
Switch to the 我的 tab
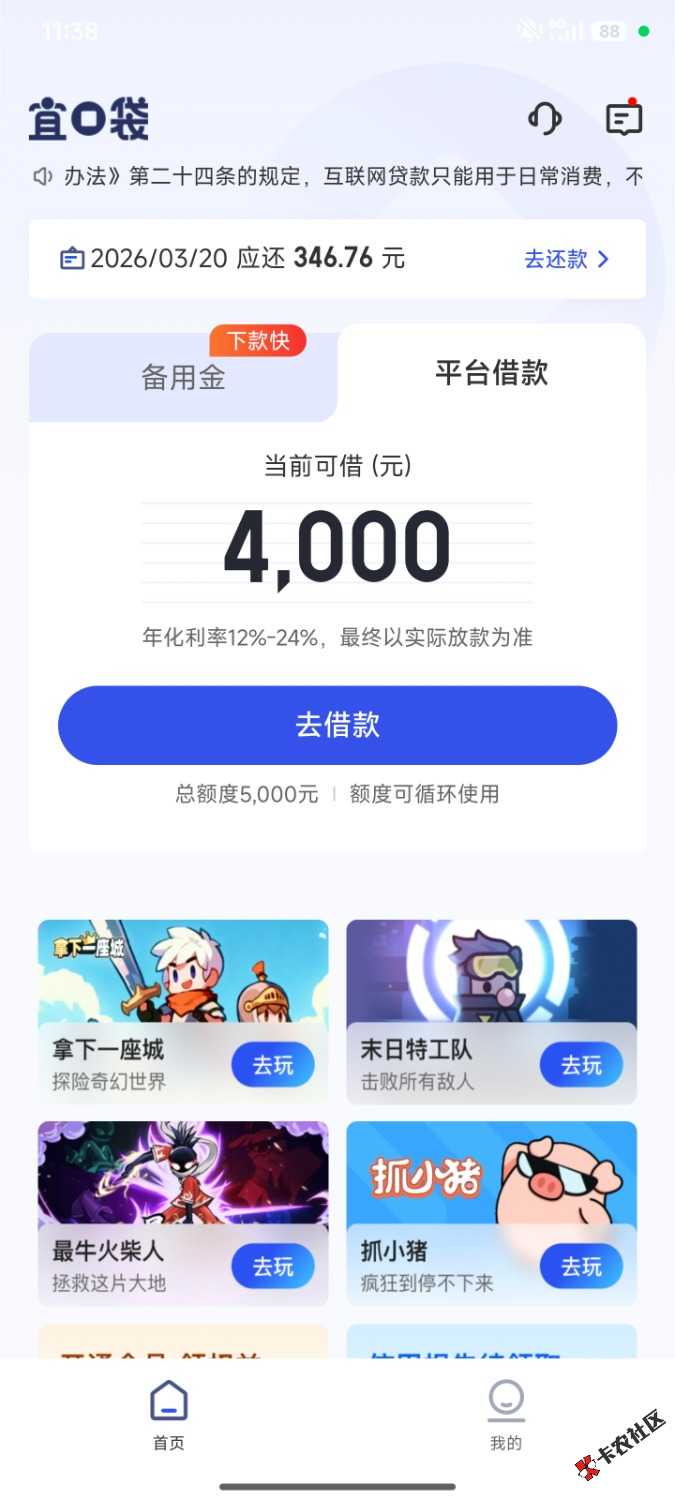(x=505, y=1414)
